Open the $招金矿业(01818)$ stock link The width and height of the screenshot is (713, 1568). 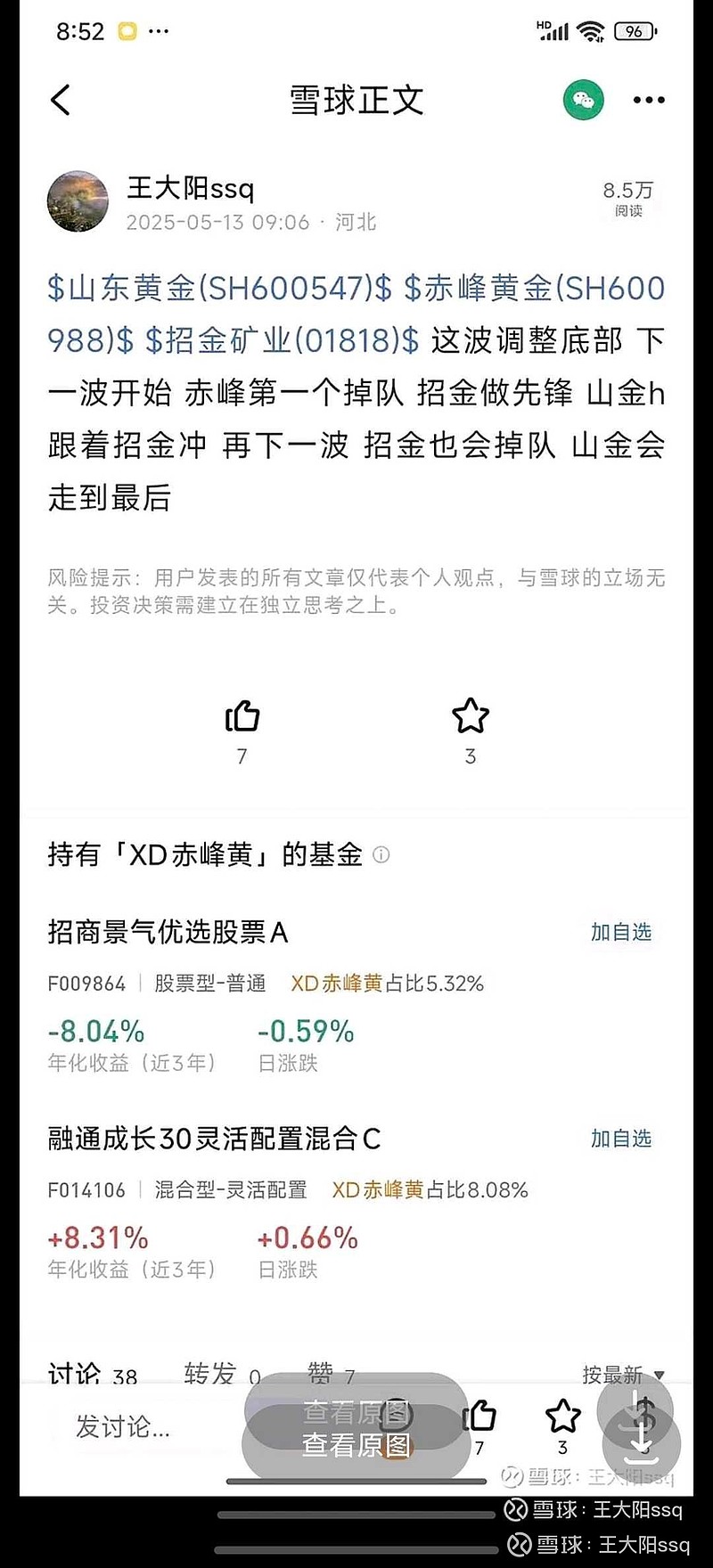click(283, 340)
